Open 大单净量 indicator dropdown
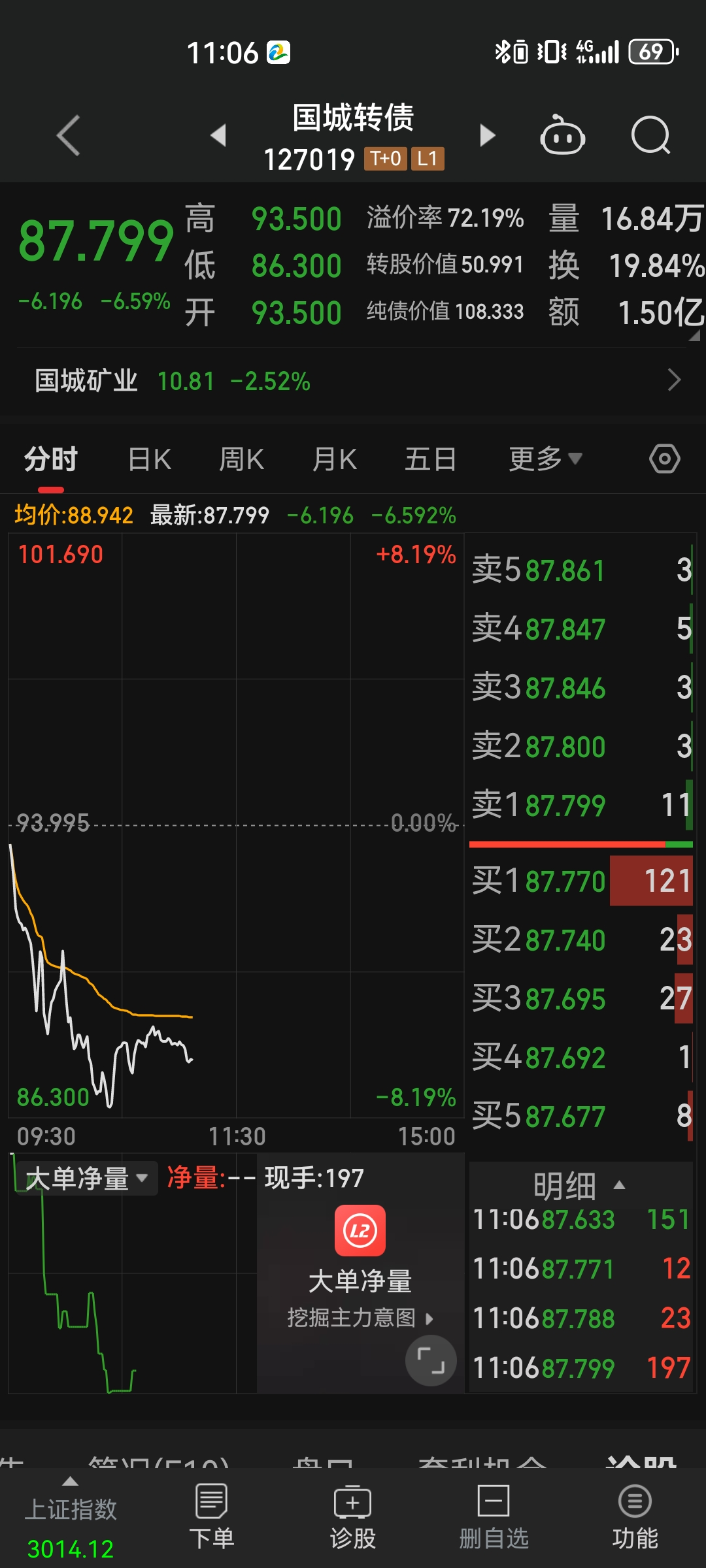 (86, 1178)
